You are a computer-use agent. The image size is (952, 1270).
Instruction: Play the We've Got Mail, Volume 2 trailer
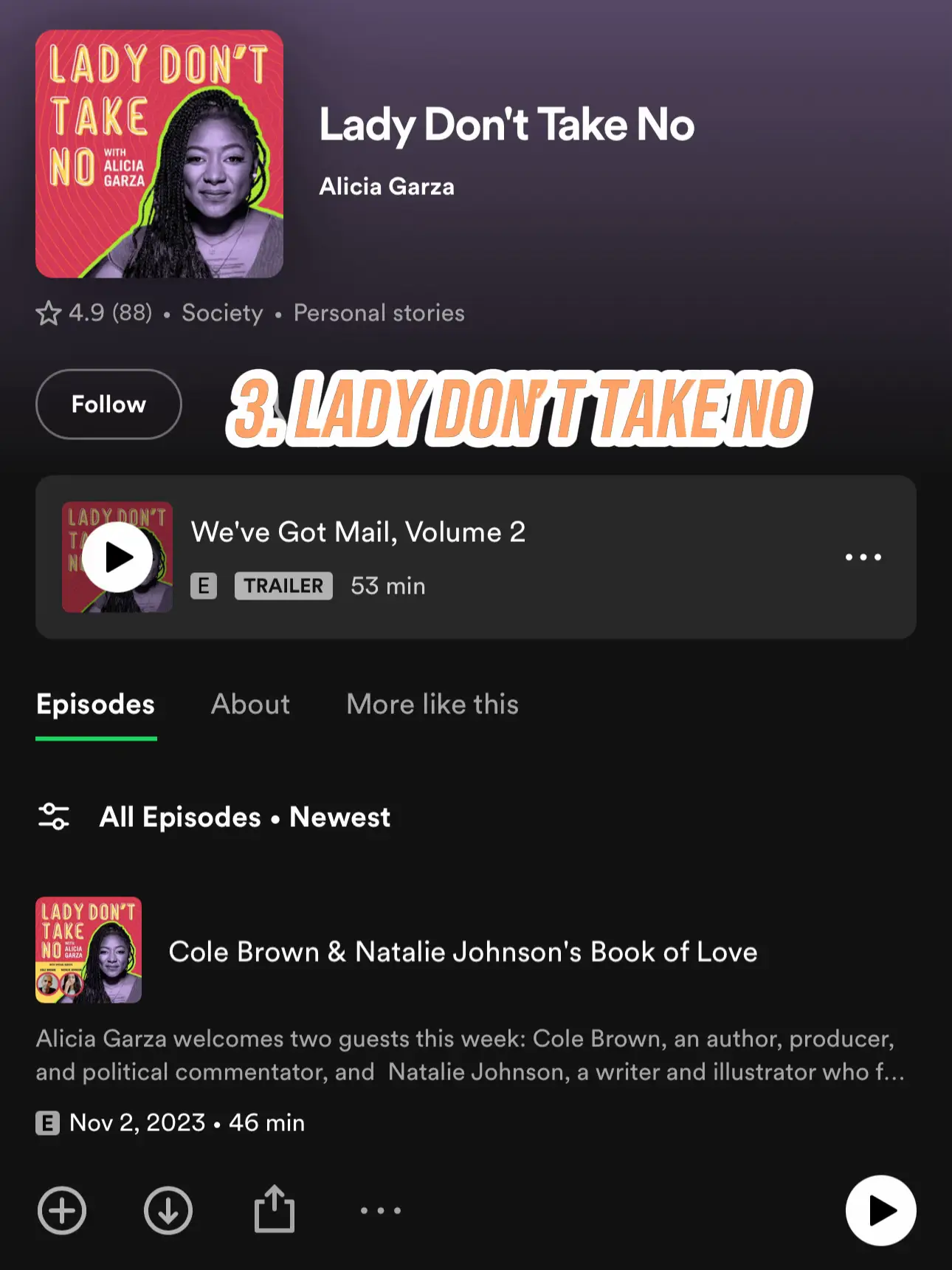[x=118, y=557]
